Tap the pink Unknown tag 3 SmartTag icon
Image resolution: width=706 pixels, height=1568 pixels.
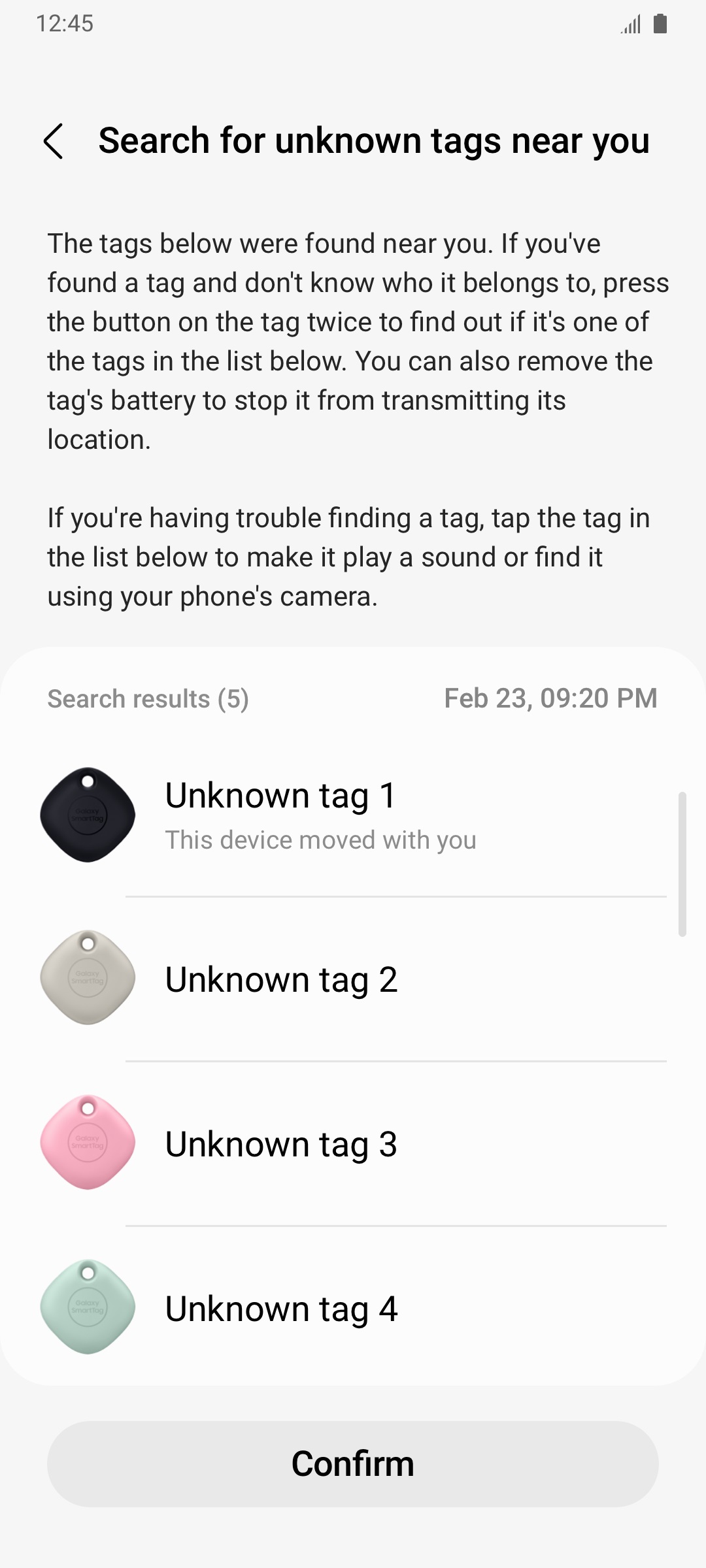(87, 1142)
